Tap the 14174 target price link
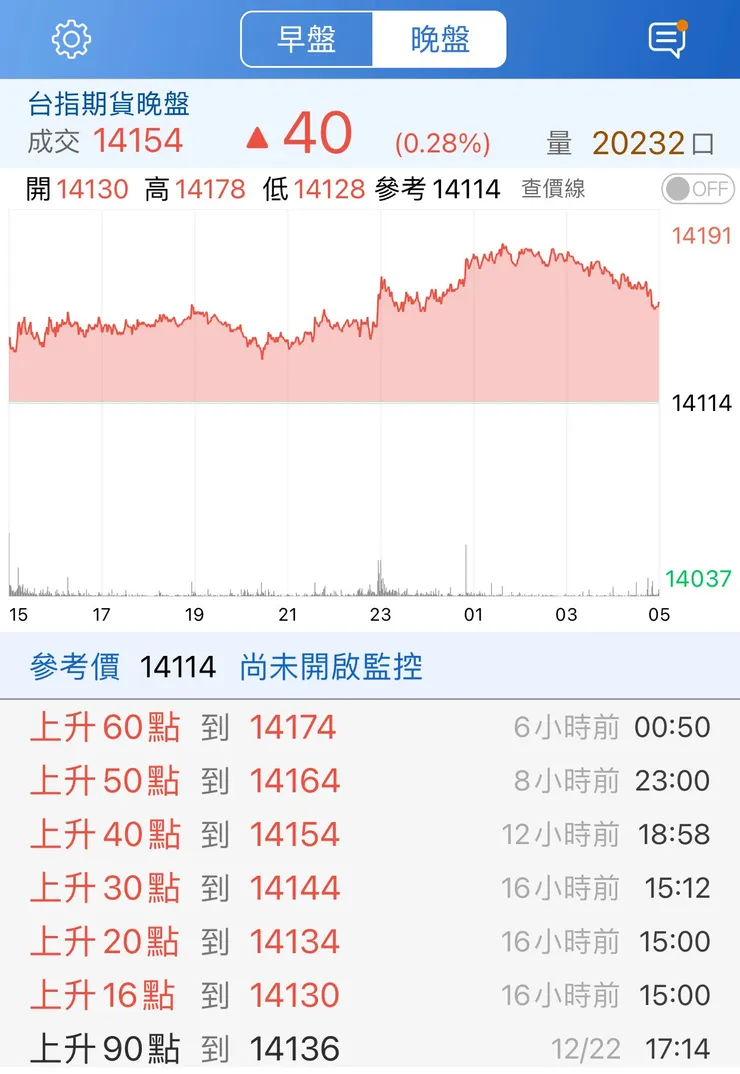This screenshot has height=1074, width=740. pyautogui.click(x=292, y=727)
